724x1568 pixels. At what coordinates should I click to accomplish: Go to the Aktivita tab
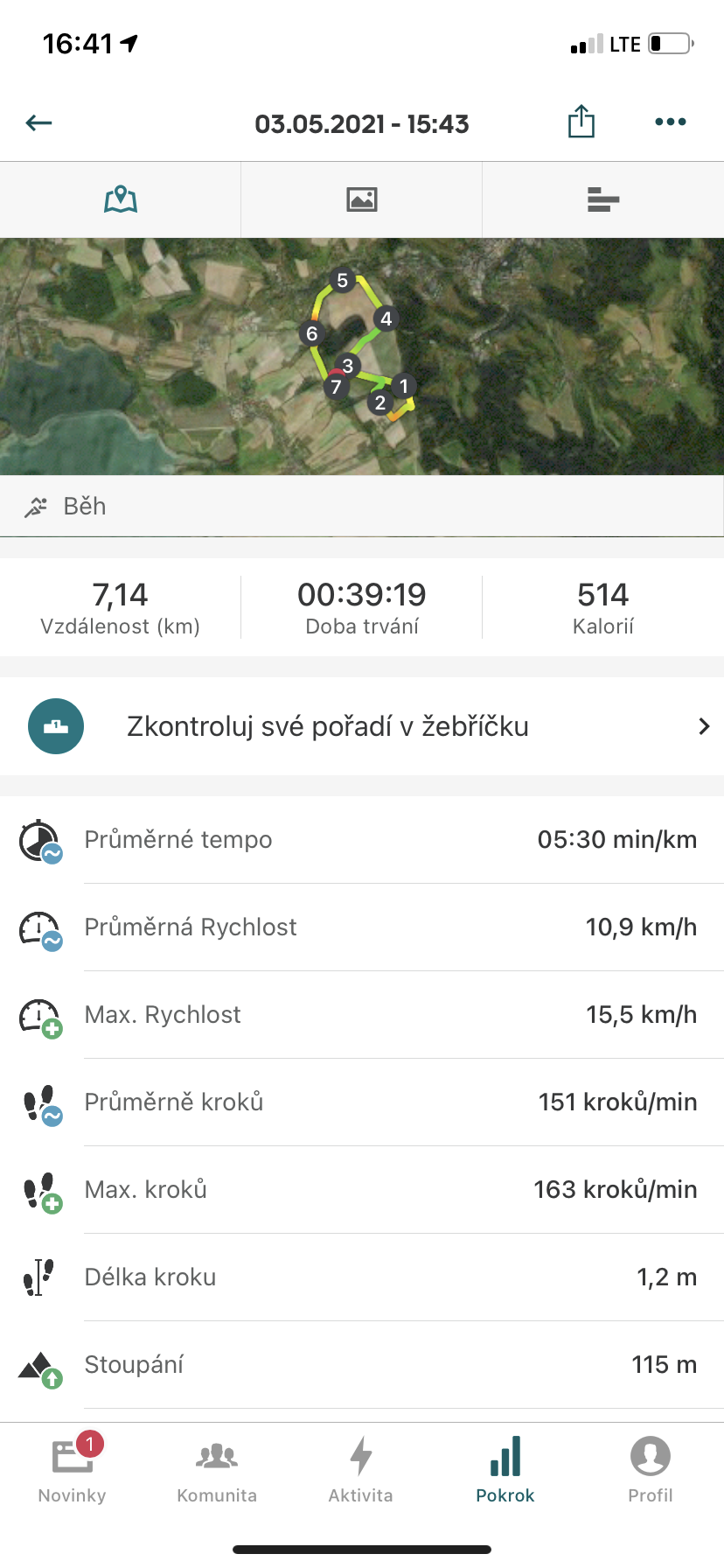pos(361,1470)
